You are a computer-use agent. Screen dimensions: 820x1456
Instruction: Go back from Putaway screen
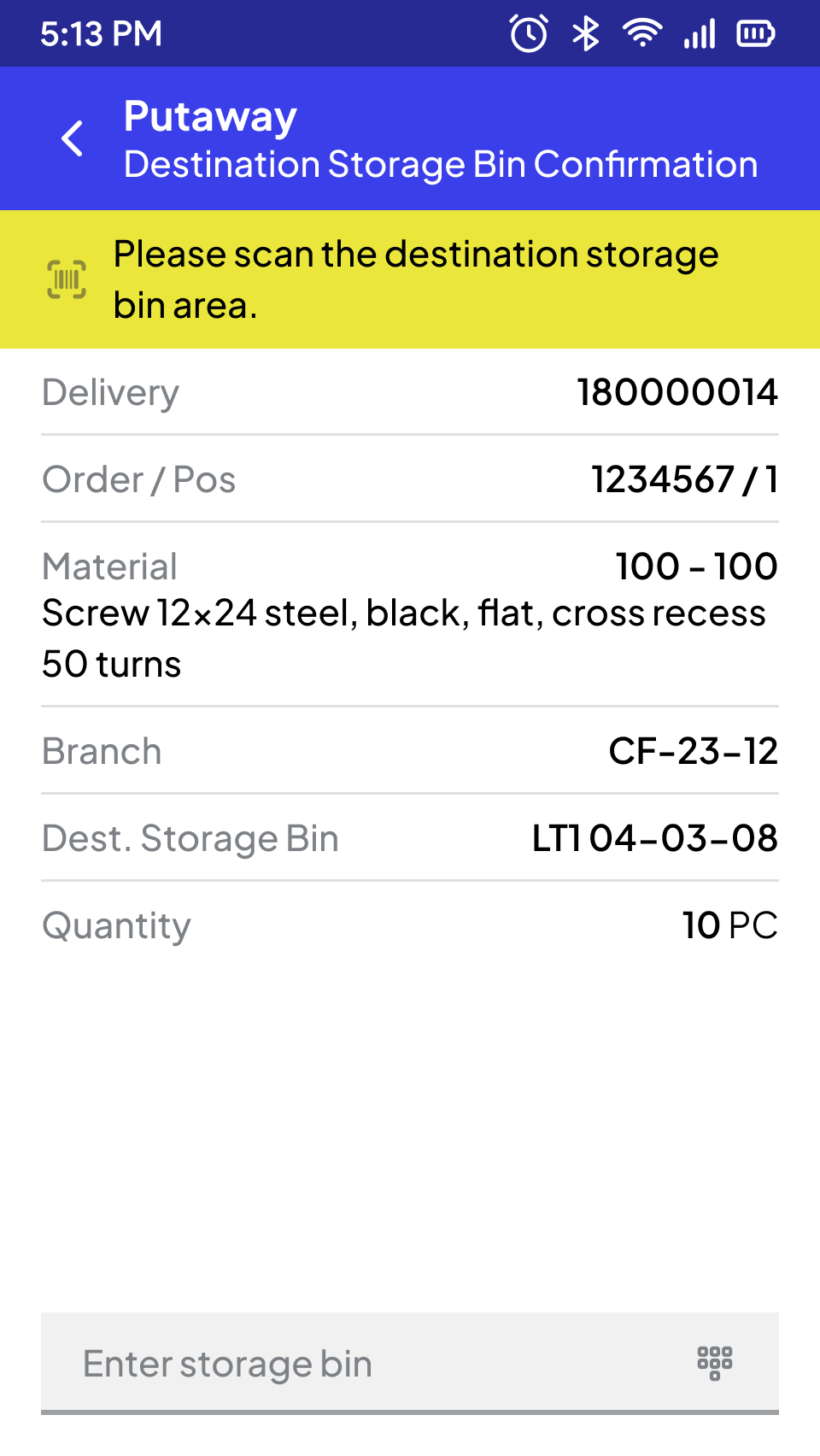[73, 138]
